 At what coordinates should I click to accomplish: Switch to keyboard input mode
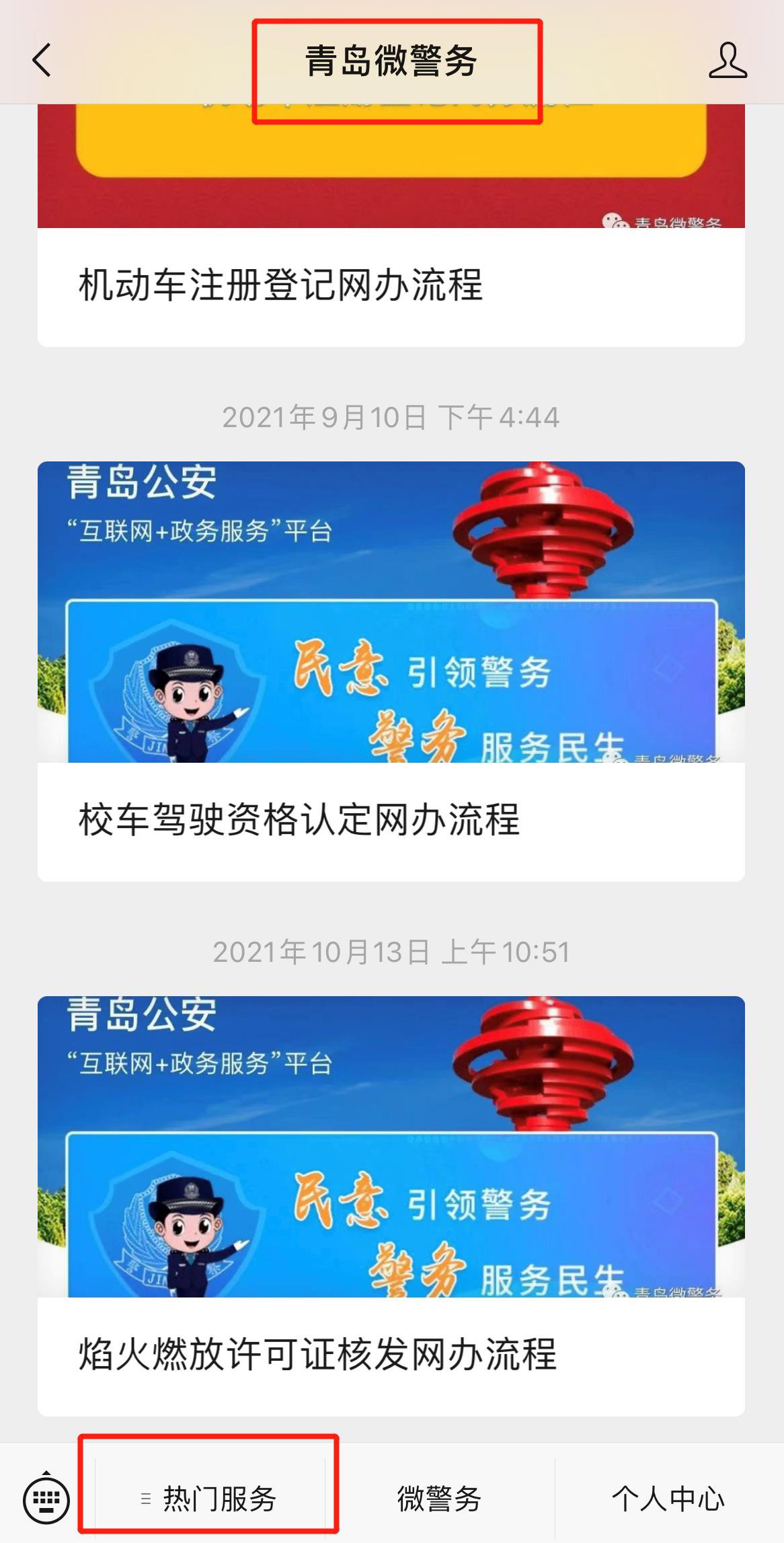pyautogui.click(x=46, y=1499)
